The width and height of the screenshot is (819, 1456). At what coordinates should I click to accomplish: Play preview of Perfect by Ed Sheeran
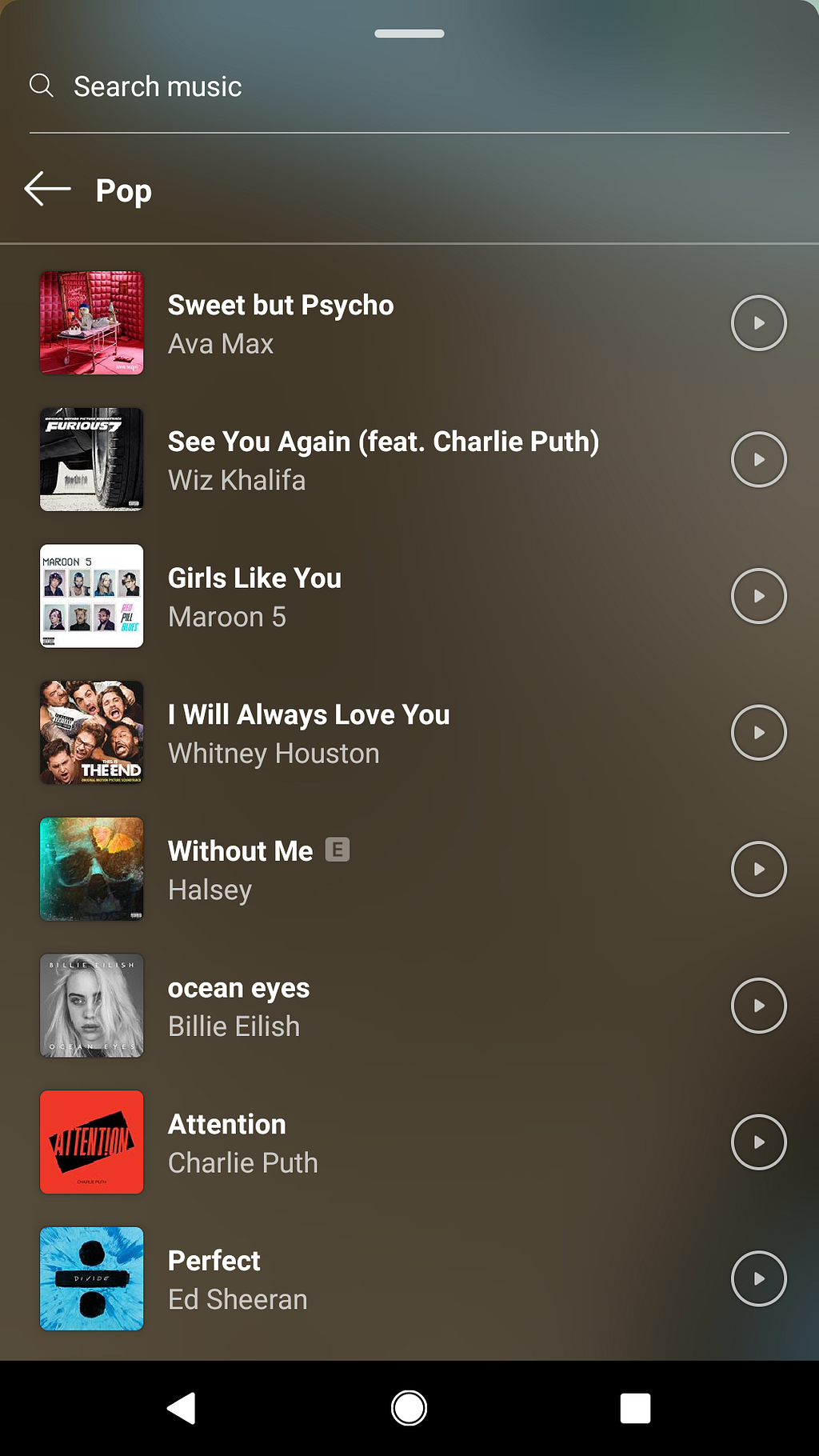point(758,1278)
